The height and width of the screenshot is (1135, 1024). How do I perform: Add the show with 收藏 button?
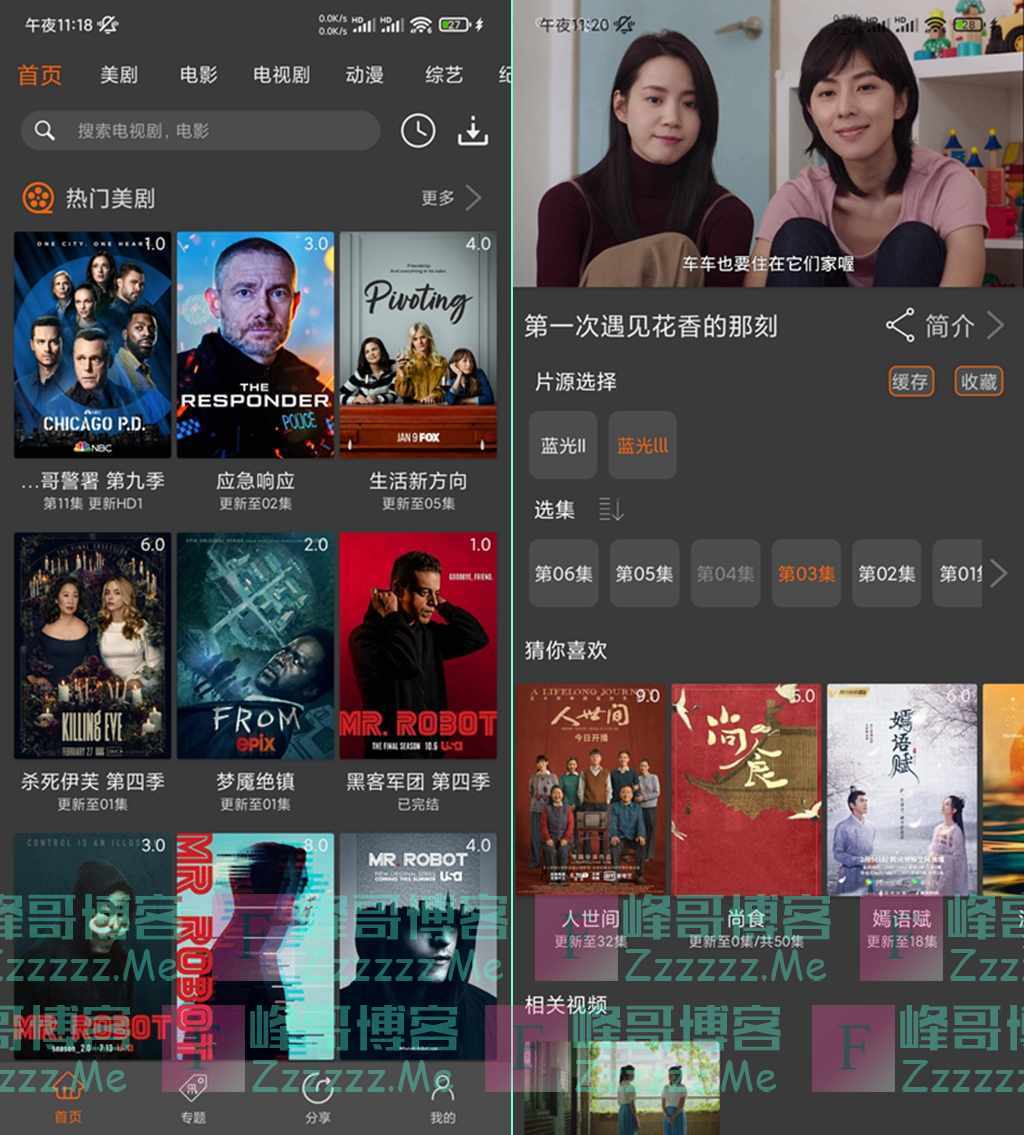tap(979, 381)
